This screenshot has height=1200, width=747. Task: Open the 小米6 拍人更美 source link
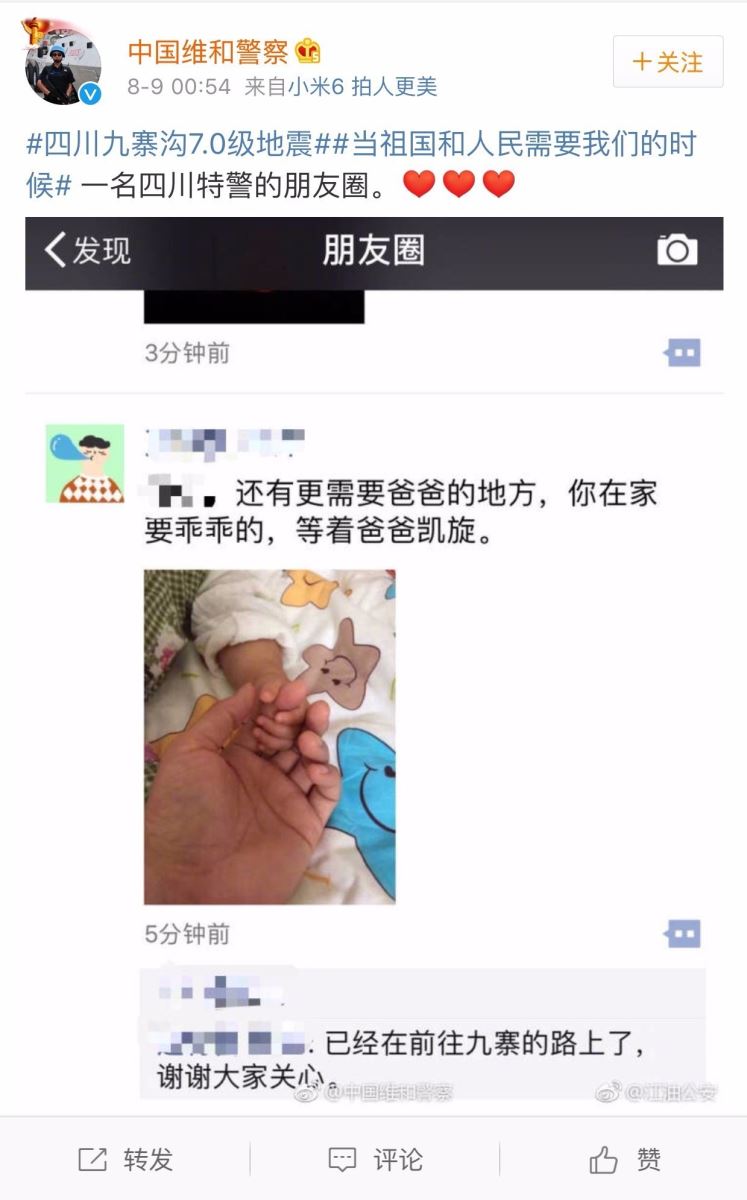click(x=363, y=87)
